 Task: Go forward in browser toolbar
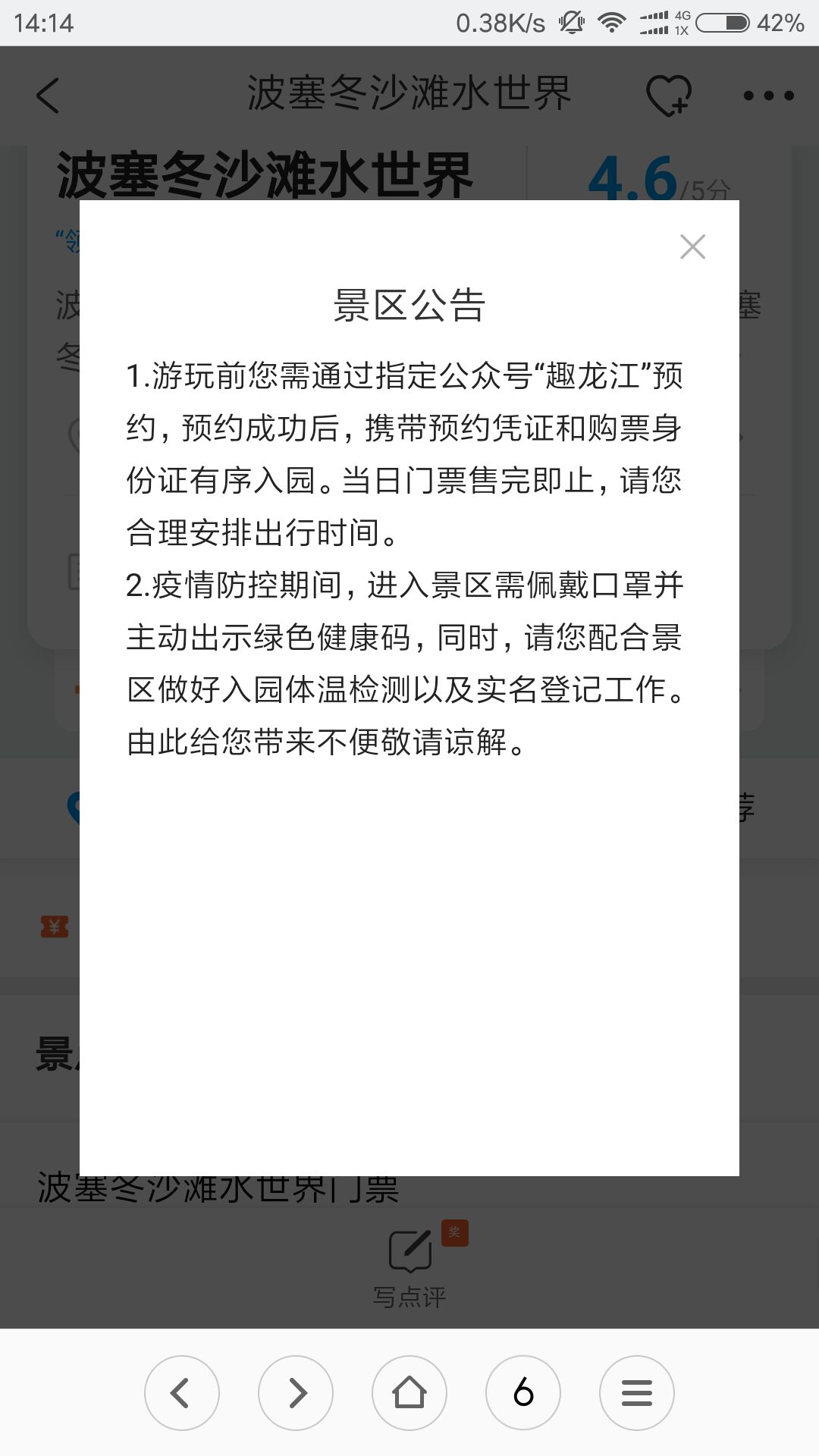(x=296, y=1393)
